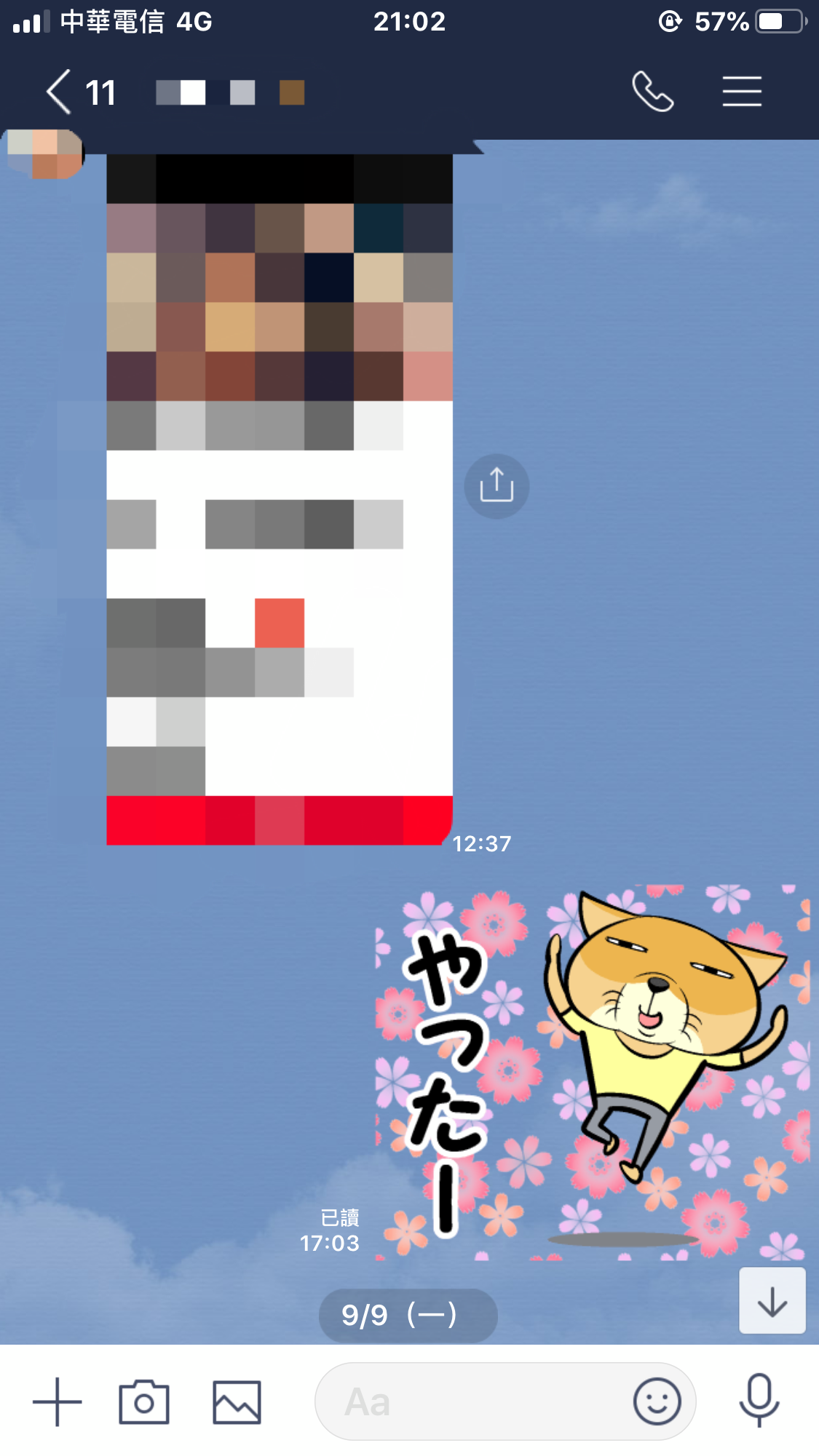
Task: Focus the Aa message input field
Action: [x=473, y=1401]
